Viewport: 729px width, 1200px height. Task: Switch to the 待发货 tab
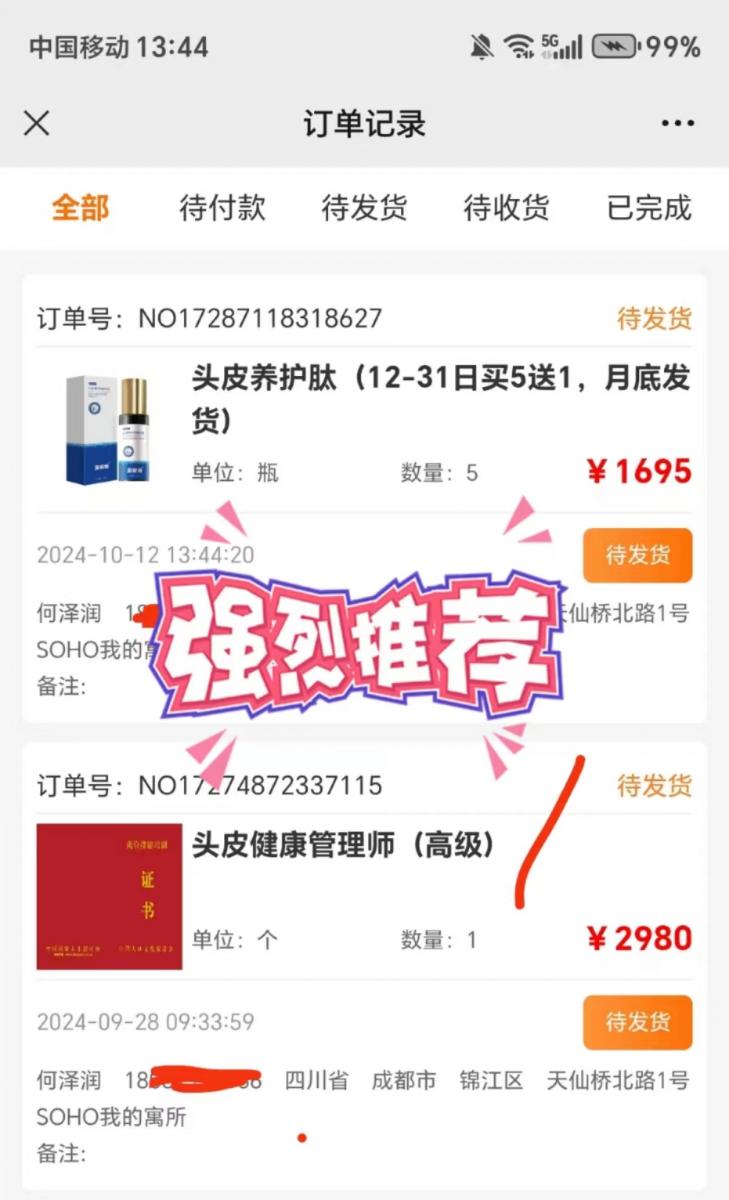[364, 208]
